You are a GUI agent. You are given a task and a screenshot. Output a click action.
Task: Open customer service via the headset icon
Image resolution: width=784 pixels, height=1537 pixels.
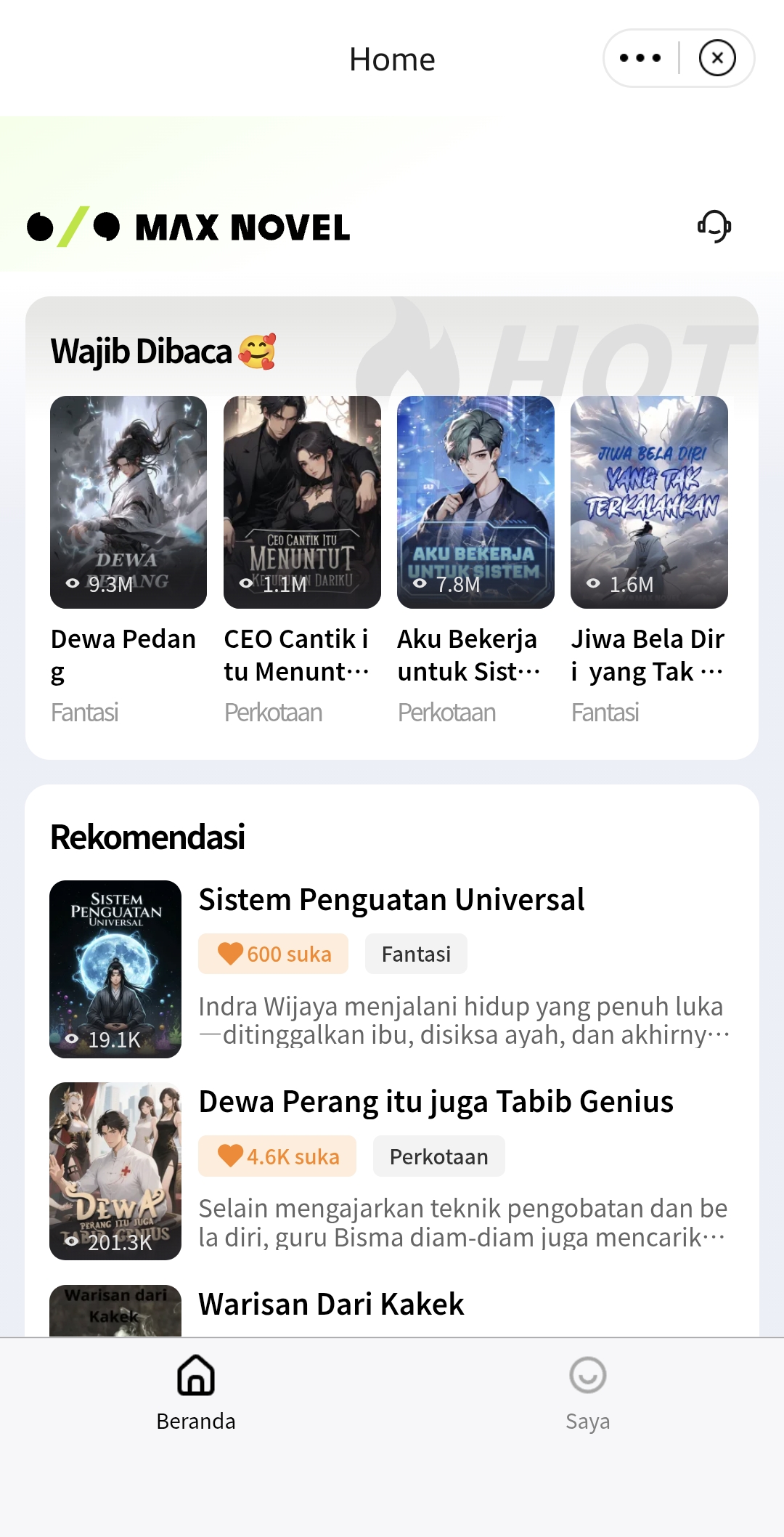click(712, 226)
